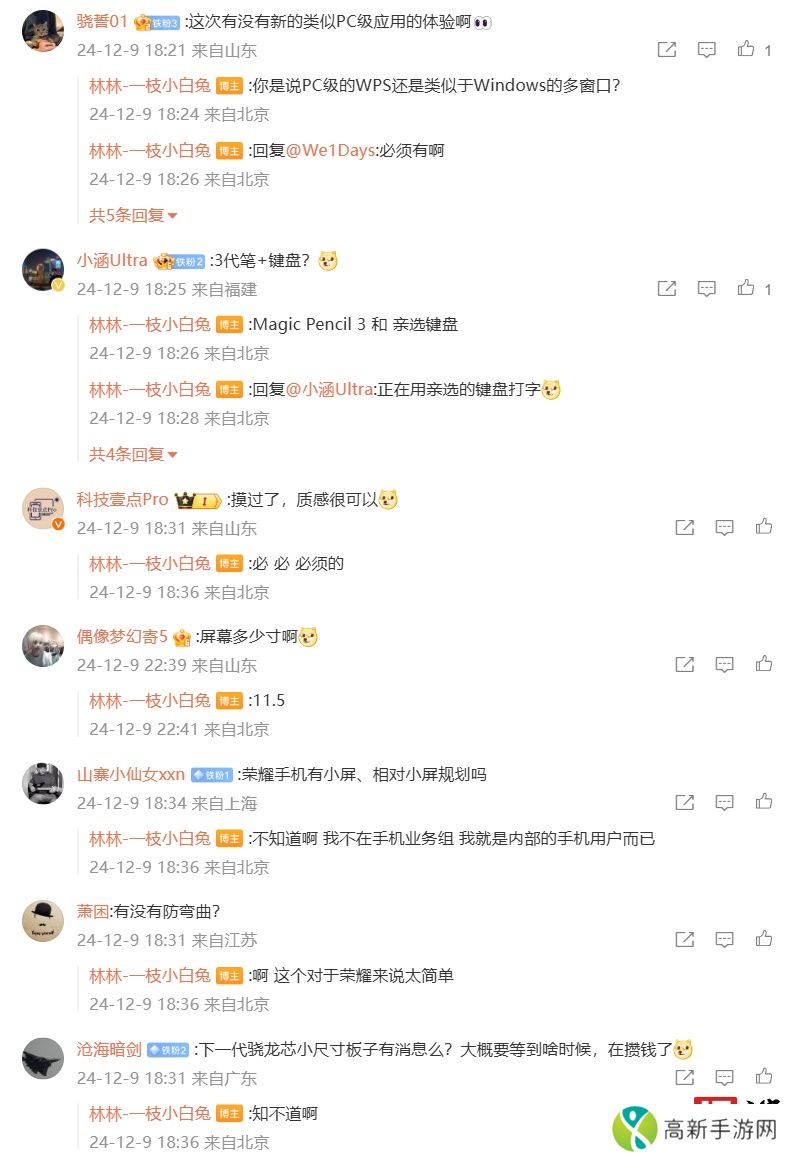This screenshot has height=1154, width=794.
Task: Like 偶像梦幻寄5's comment
Action: click(765, 664)
